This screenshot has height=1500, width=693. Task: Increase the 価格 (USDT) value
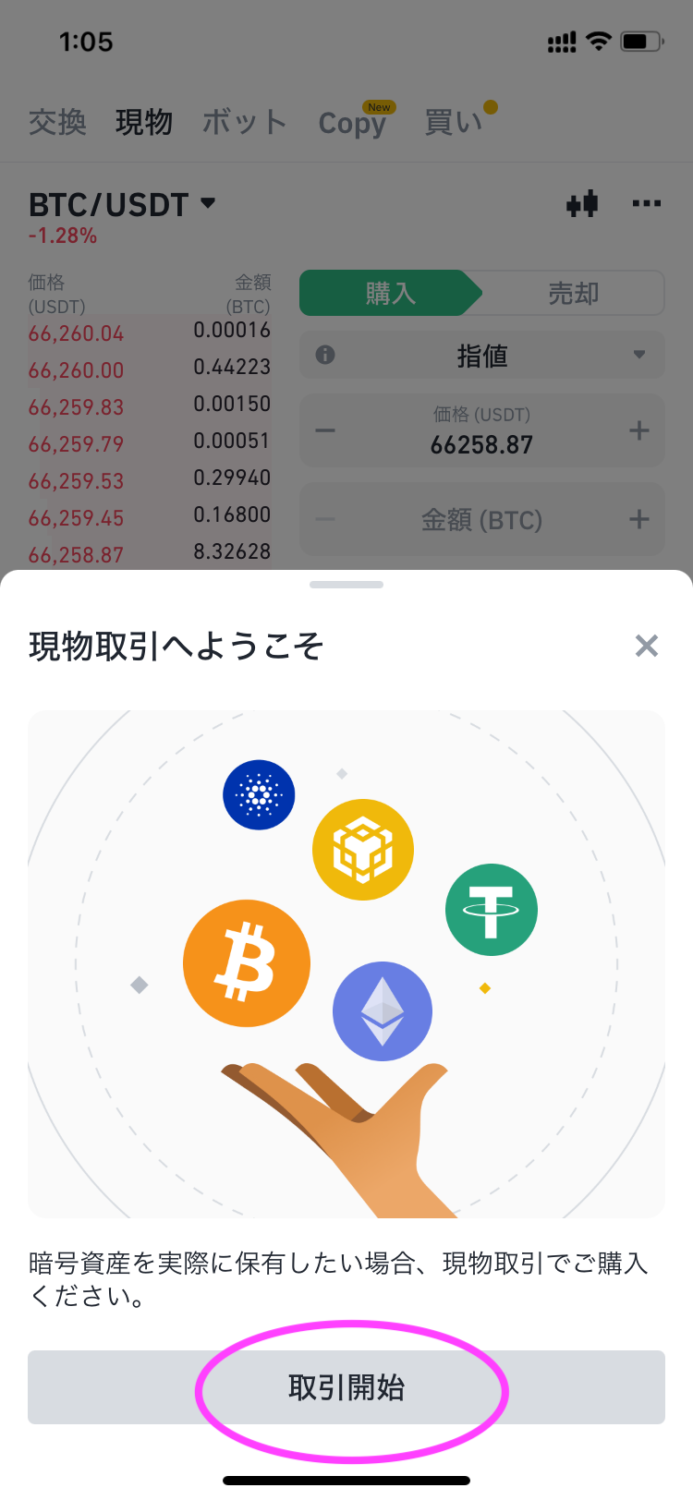pyautogui.click(x=639, y=431)
